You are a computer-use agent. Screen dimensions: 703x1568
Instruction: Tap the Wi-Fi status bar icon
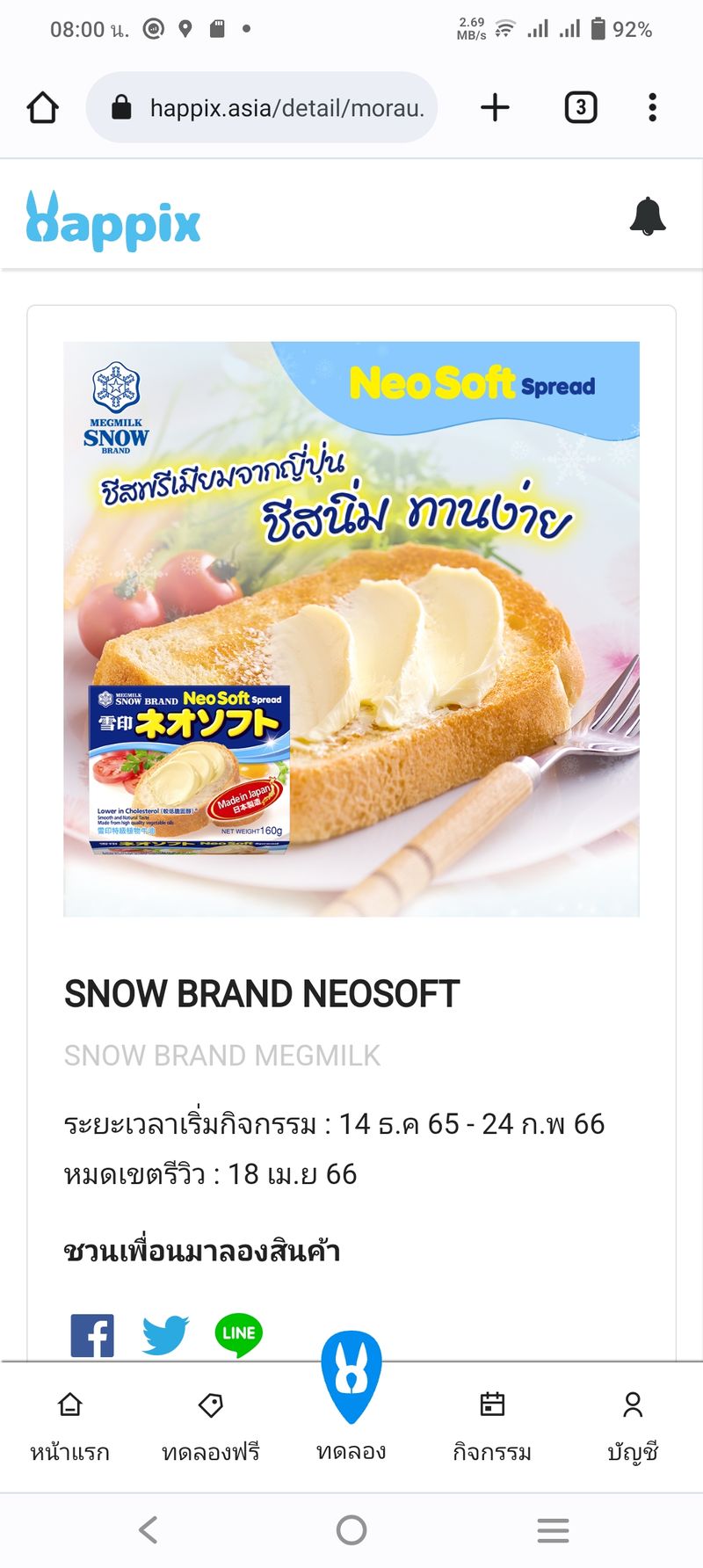pyautogui.click(x=503, y=28)
